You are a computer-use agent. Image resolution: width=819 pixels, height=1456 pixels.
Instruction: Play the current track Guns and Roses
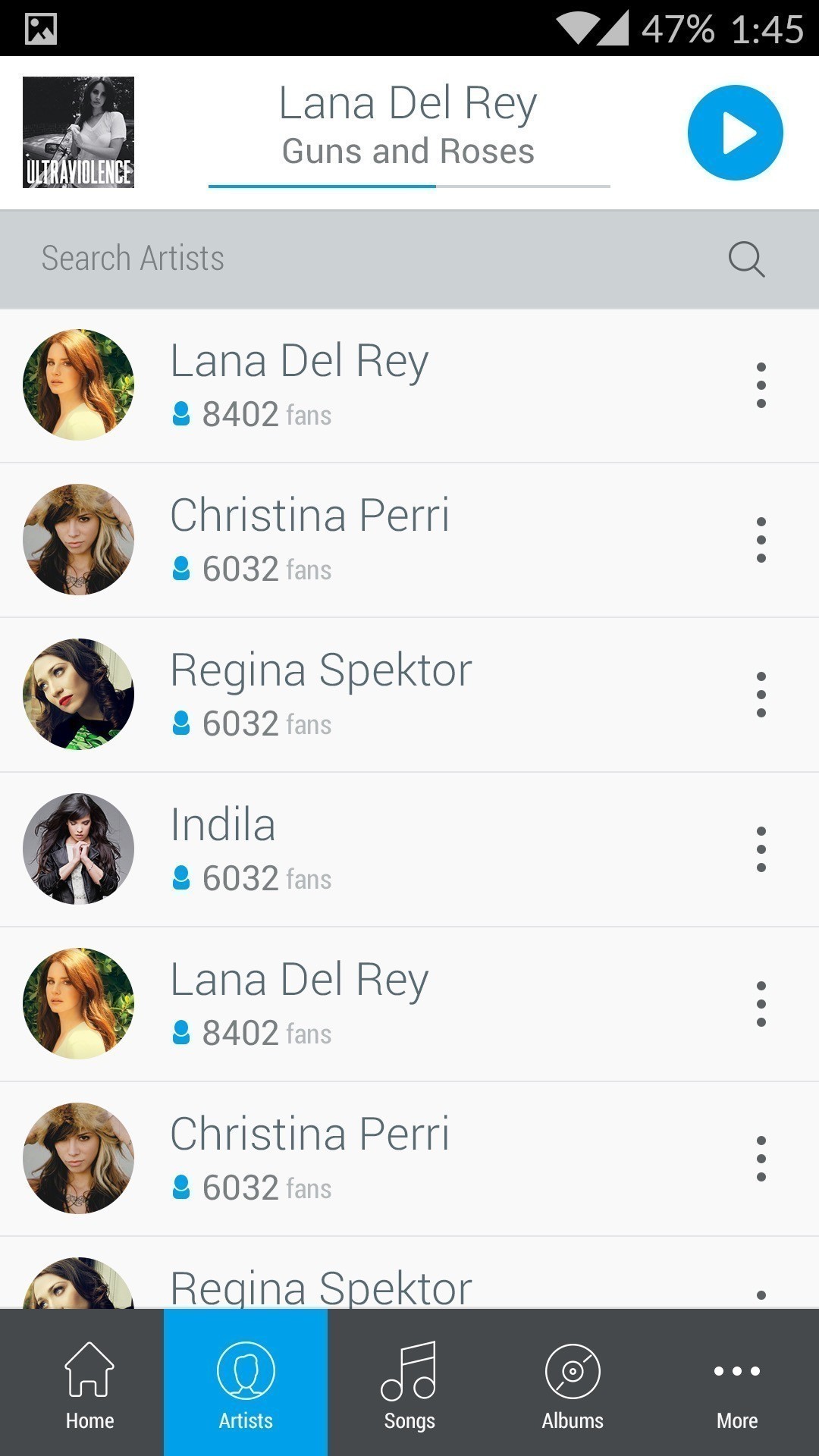[734, 132]
